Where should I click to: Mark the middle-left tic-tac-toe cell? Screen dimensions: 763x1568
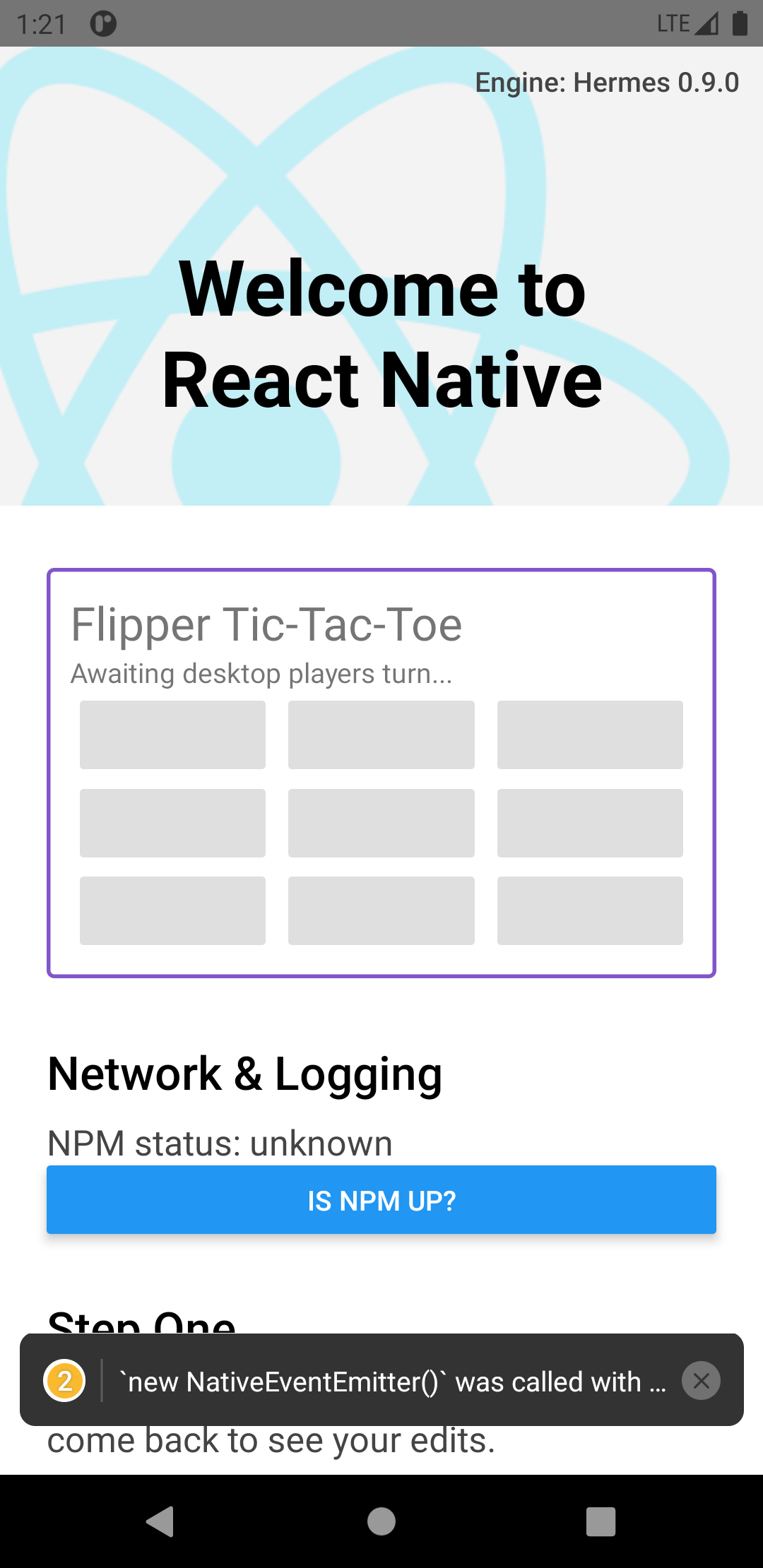pyautogui.click(x=172, y=823)
